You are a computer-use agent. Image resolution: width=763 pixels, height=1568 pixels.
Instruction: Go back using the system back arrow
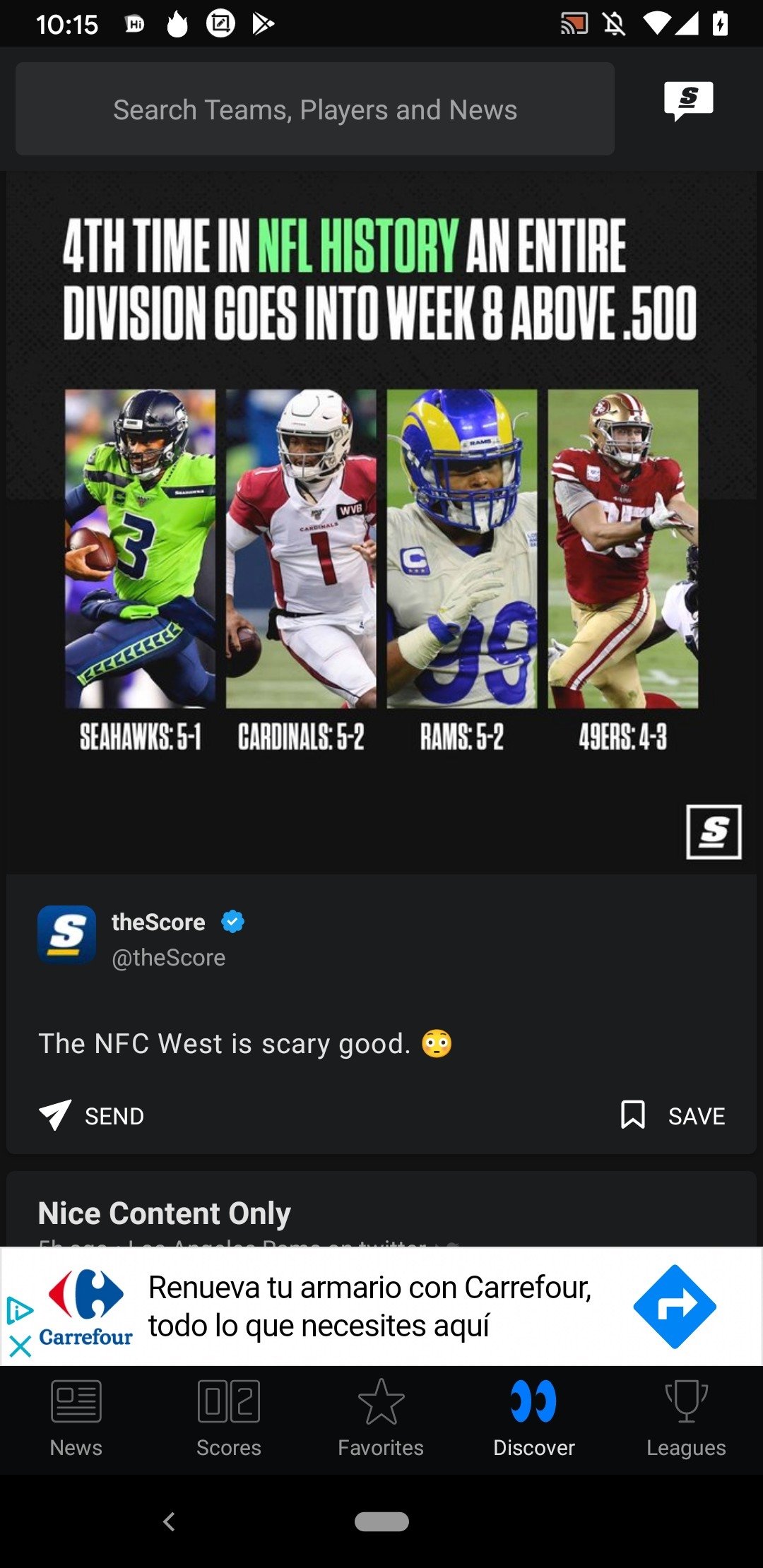[x=169, y=1521]
